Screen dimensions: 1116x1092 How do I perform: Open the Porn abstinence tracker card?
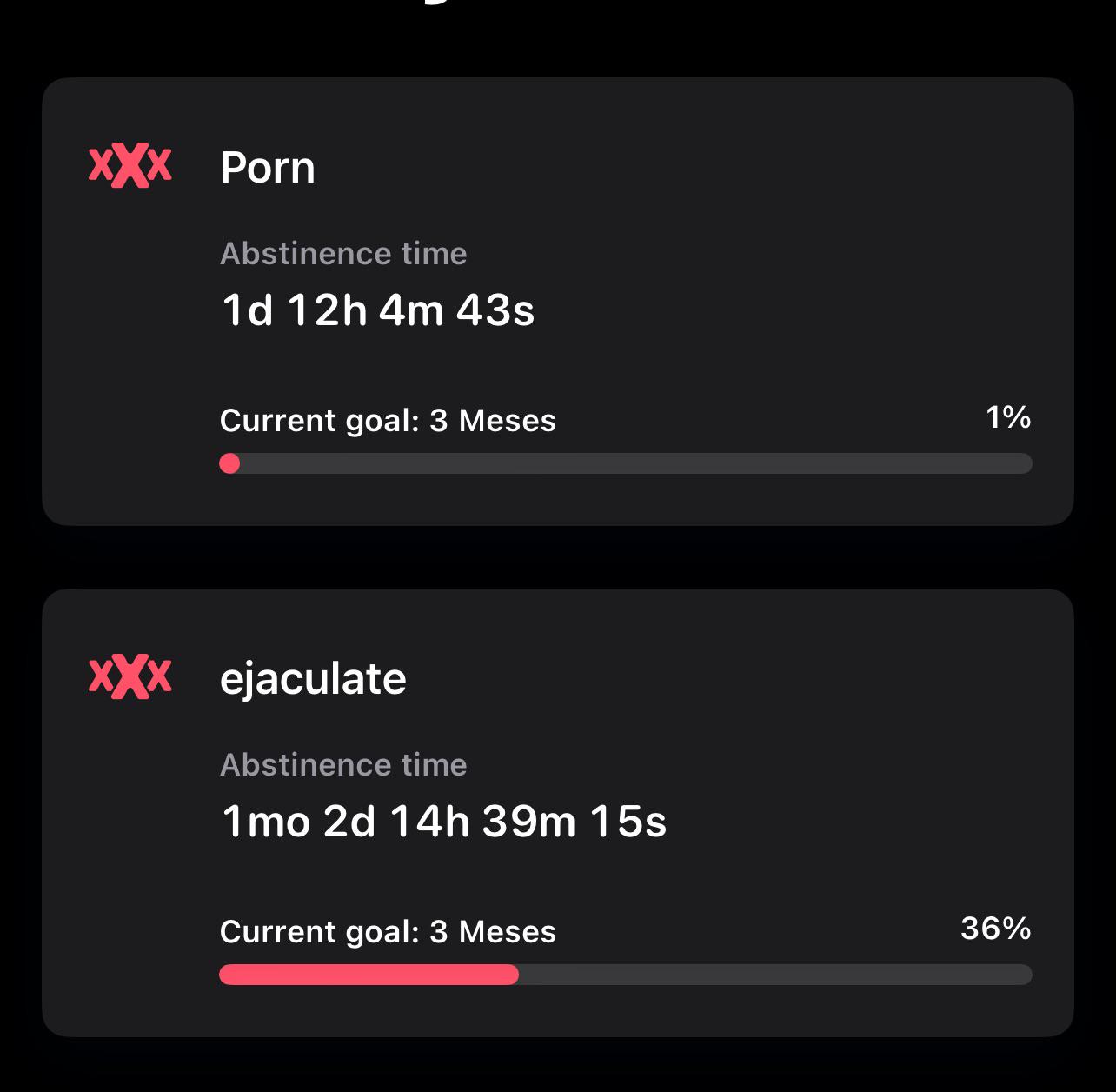point(557,302)
